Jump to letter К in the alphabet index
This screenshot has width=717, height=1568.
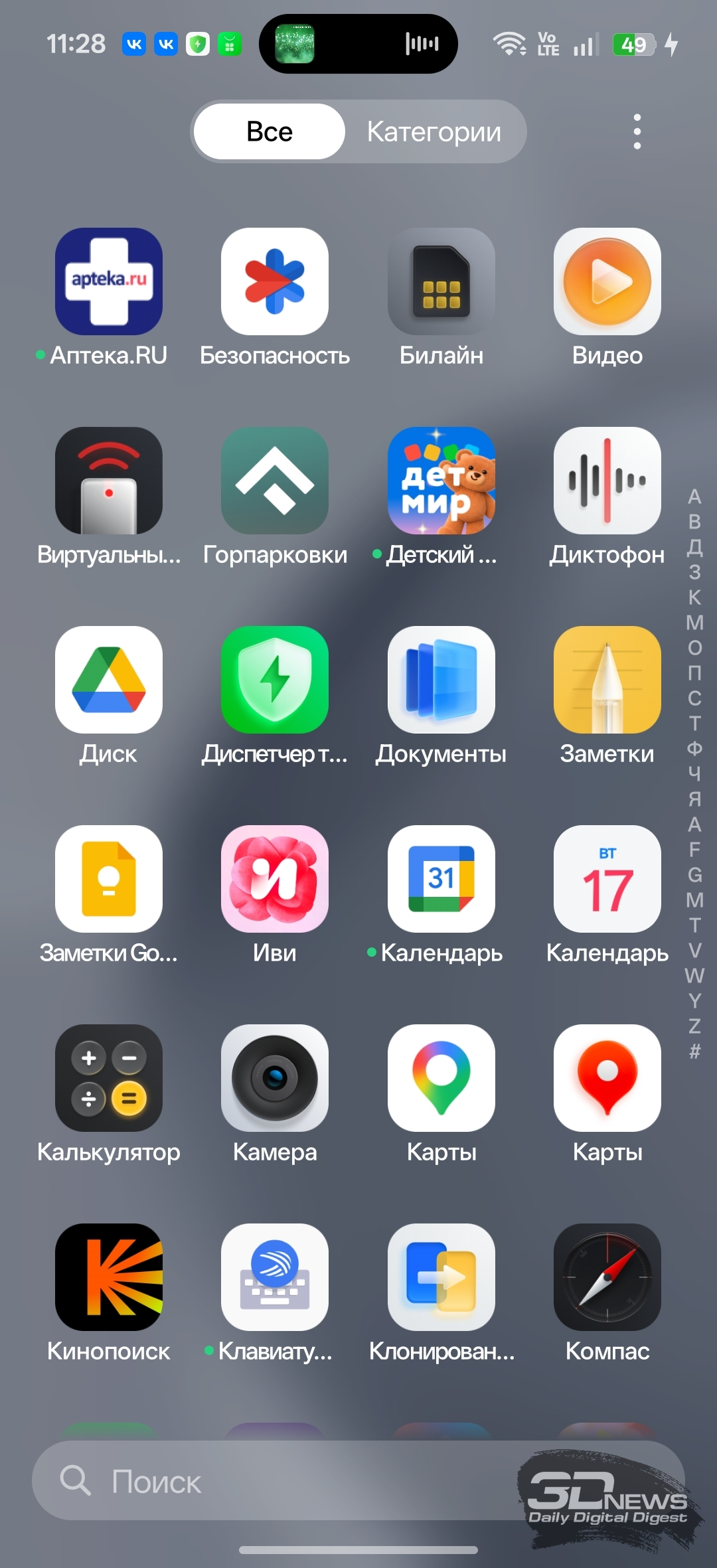point(694,597)
